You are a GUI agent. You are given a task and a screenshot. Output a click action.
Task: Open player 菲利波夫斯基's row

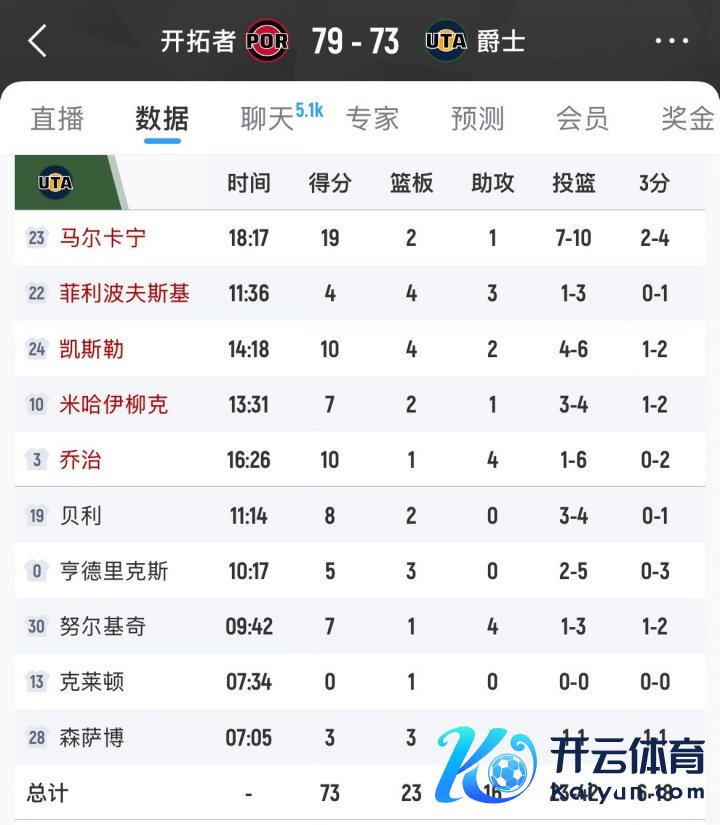(x=124, y=293)
